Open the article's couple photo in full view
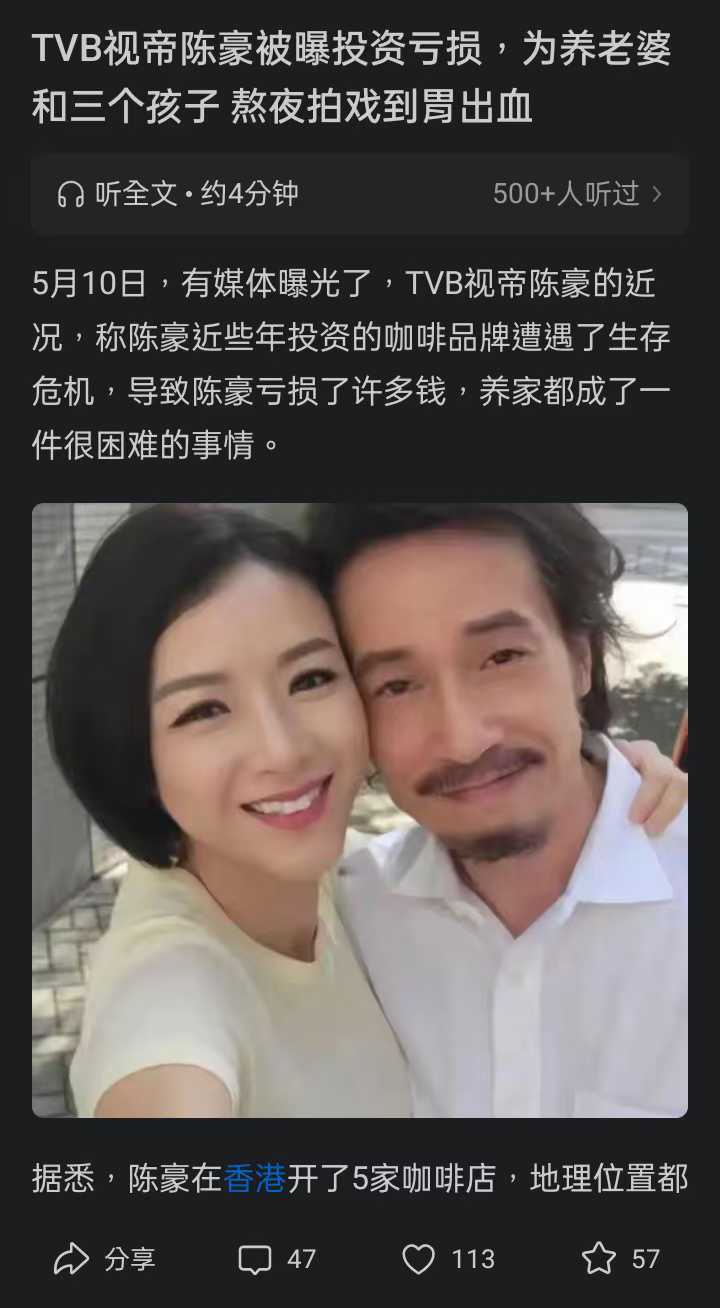 (360, 810)
